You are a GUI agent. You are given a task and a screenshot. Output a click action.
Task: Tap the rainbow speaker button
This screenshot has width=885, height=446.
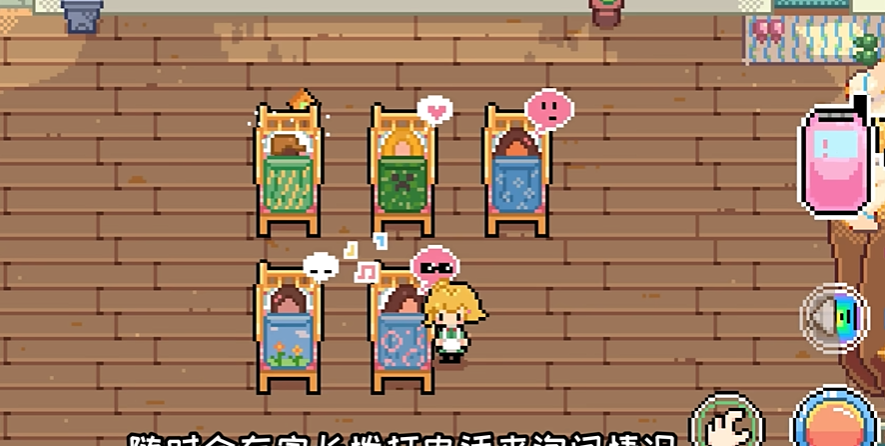837,318
